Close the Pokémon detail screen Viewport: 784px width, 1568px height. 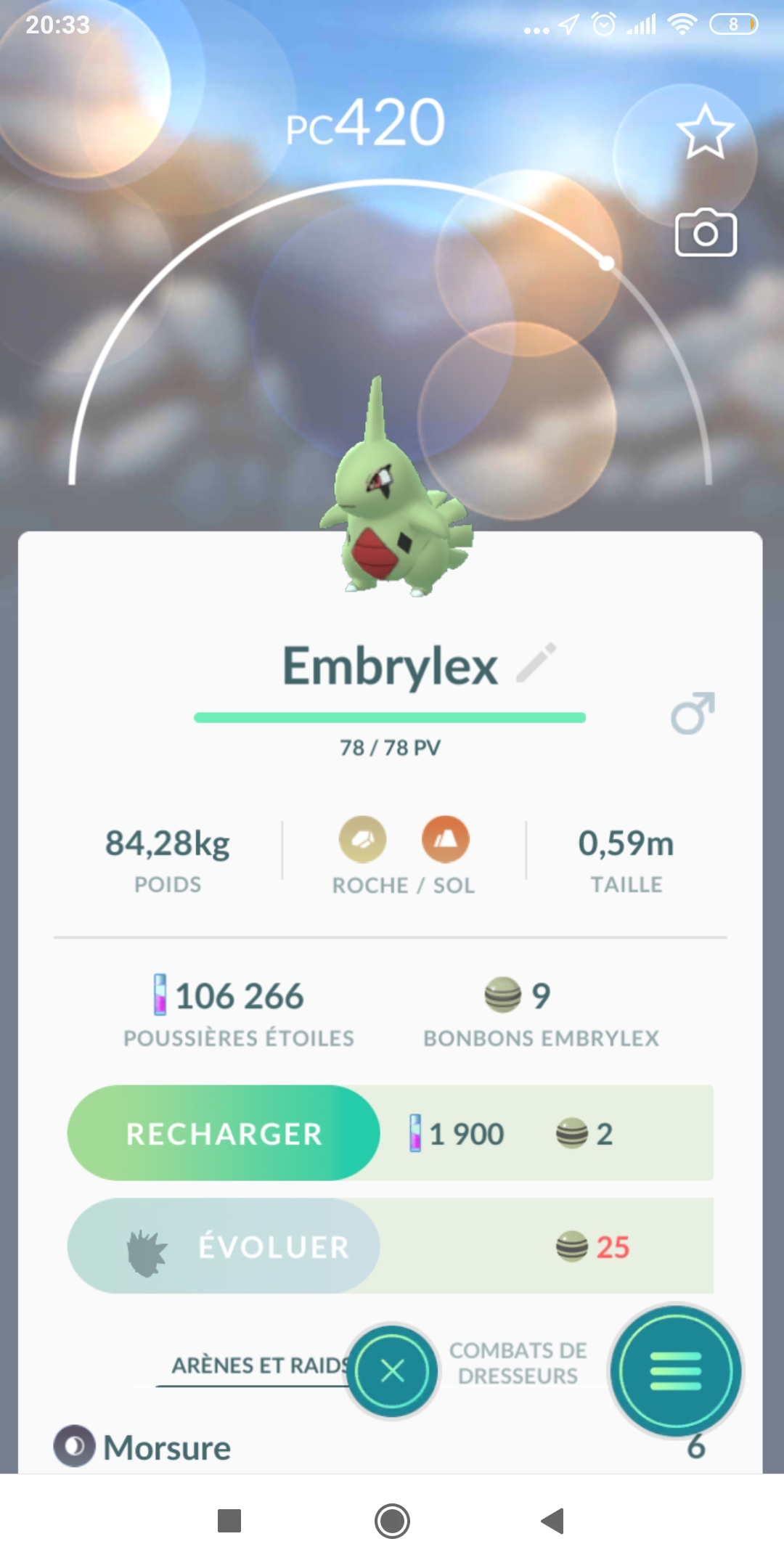tap(393, 1371)
